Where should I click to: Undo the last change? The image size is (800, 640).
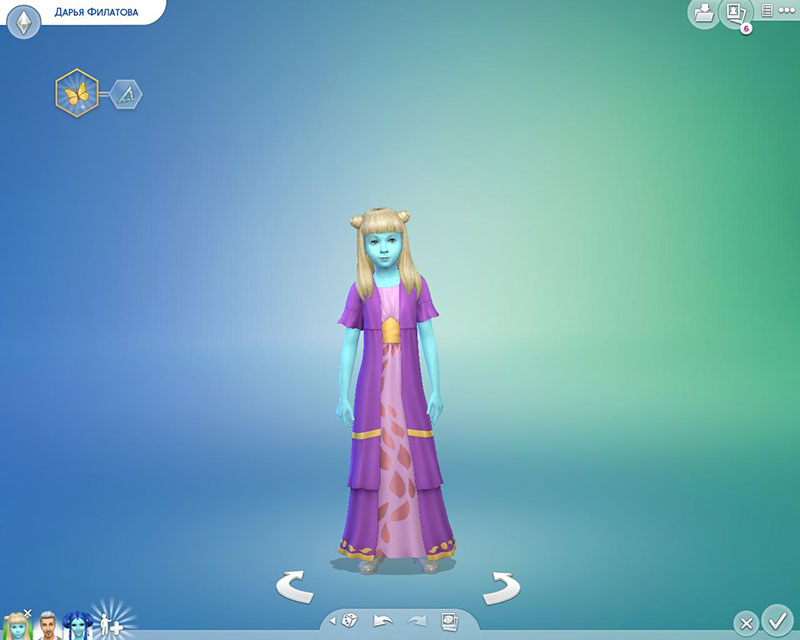384,621
